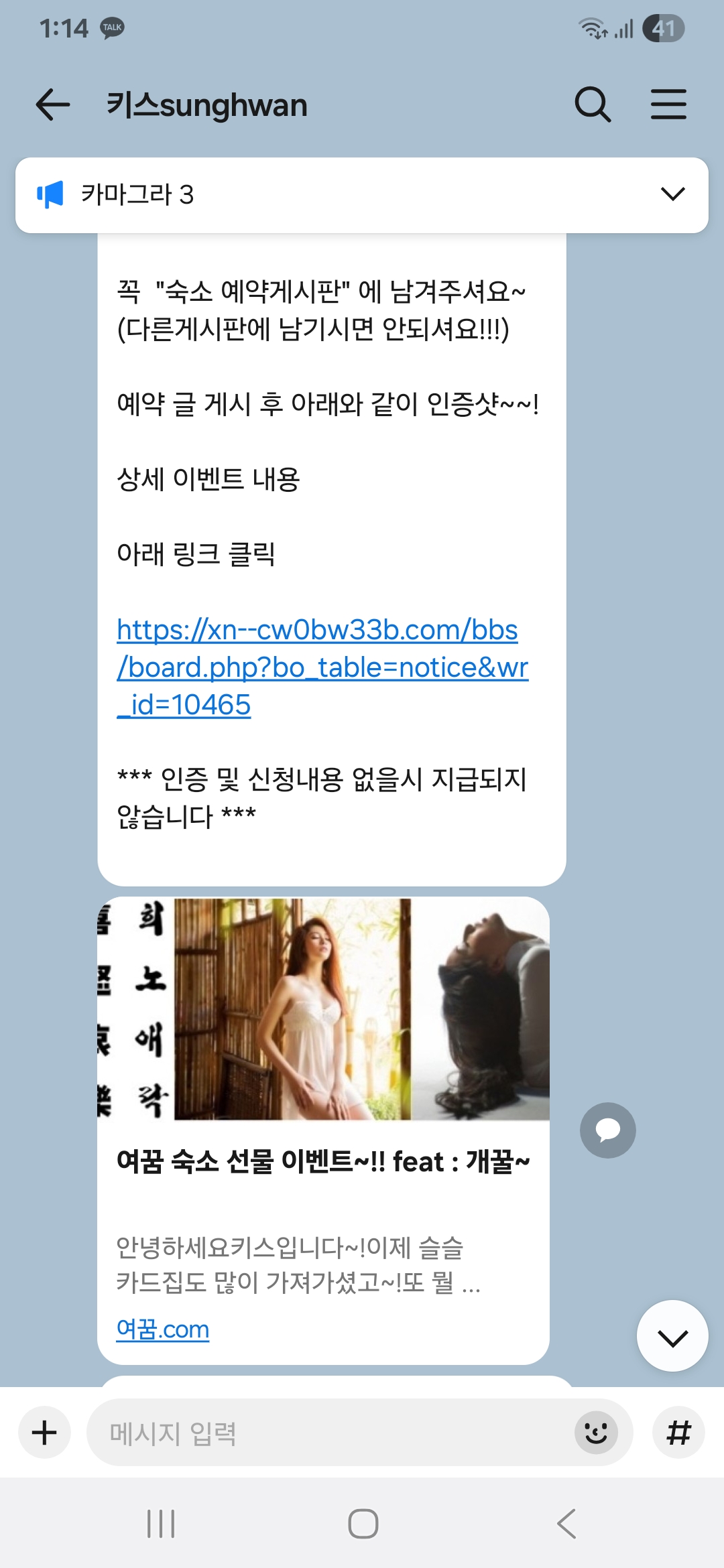Jump to the latest message
The image size is (724, 1568).
[x=672, y=1336]
